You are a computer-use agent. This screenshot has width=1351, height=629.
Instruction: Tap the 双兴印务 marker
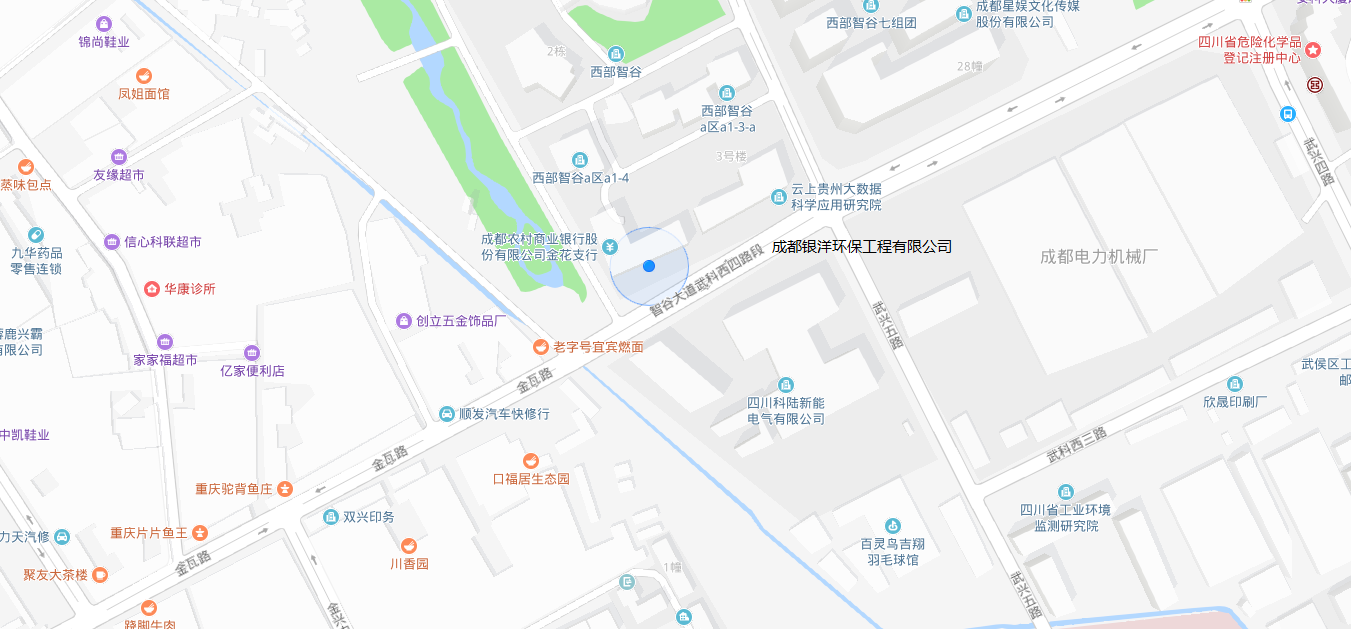click(x=331, y=517)
